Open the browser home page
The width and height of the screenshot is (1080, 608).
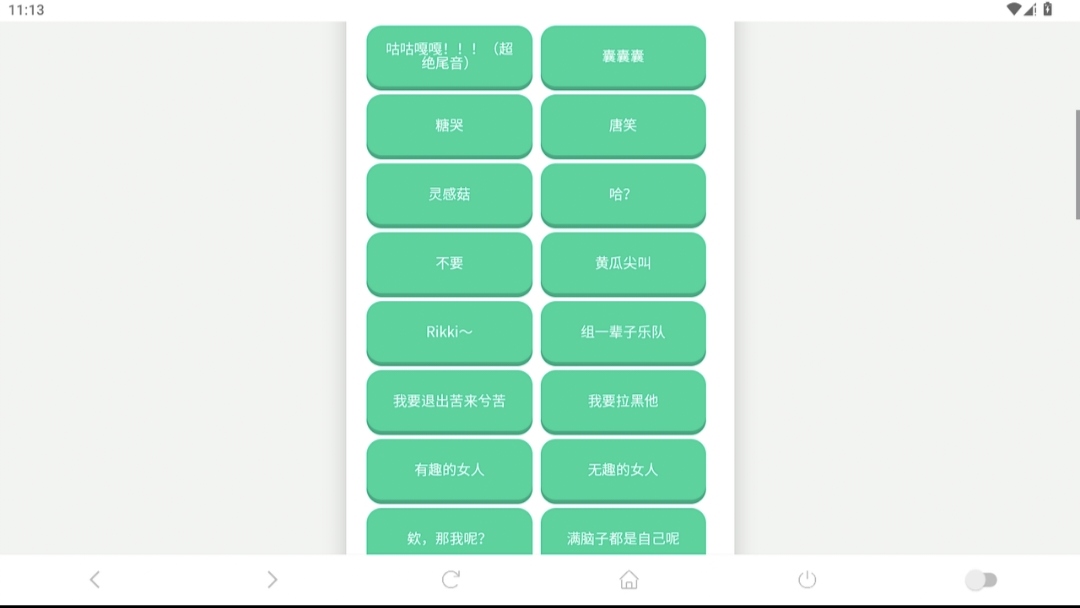(629, 580)
